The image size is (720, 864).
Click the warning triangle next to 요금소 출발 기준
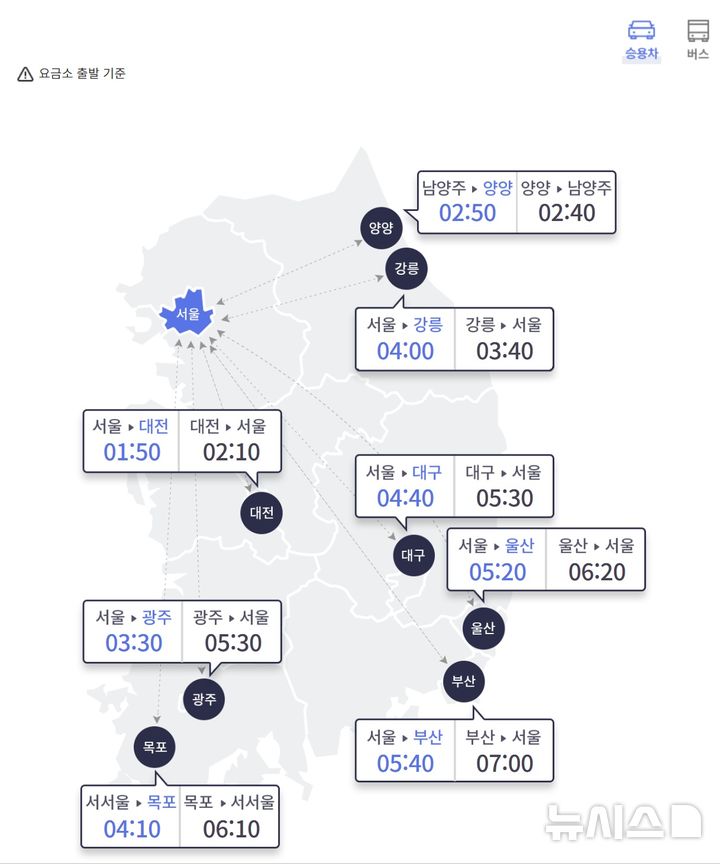tap(22, 72)
